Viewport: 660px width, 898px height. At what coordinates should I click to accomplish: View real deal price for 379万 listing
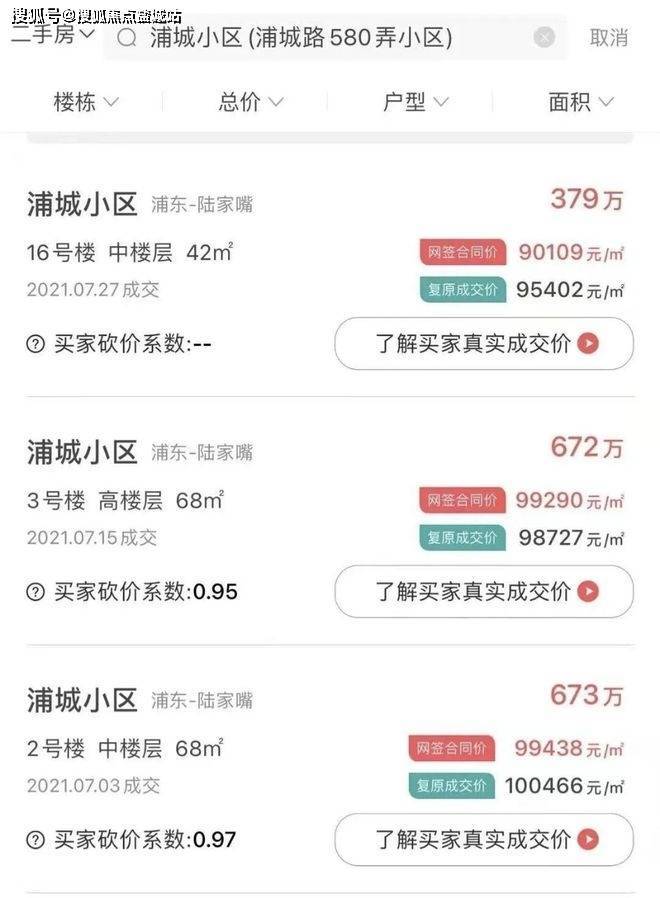pos(484,344)
